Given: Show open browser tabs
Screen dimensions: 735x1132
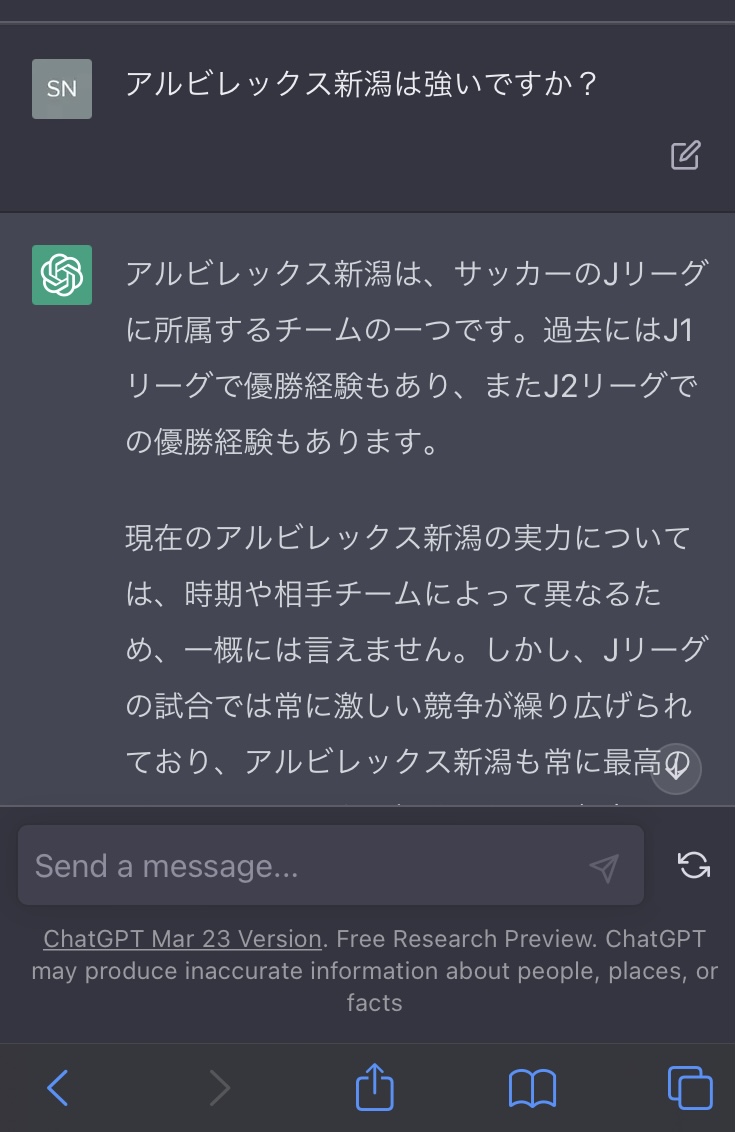Looking at the screenshot, I should pyautogui.click(x=689, y=1088).
